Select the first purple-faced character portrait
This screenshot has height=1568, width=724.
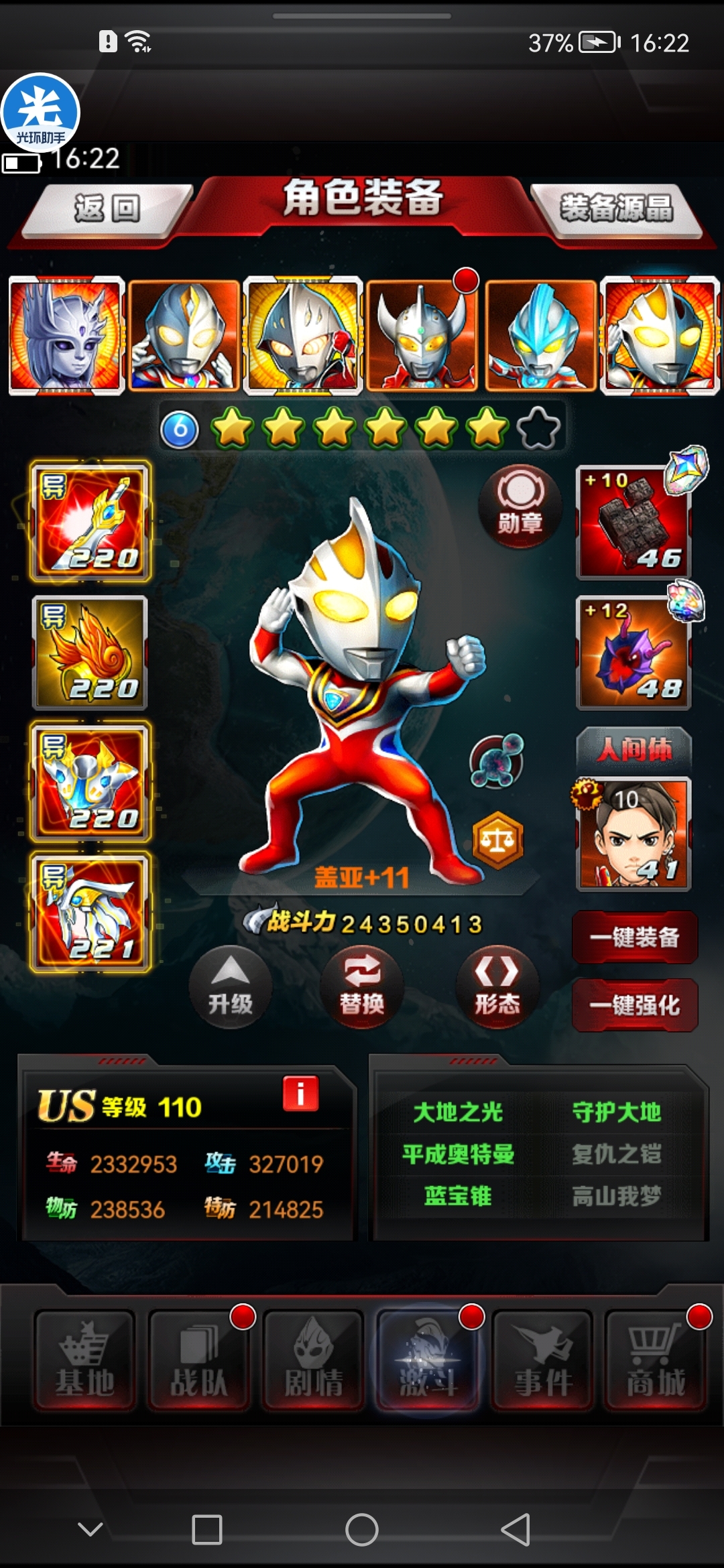66,335
